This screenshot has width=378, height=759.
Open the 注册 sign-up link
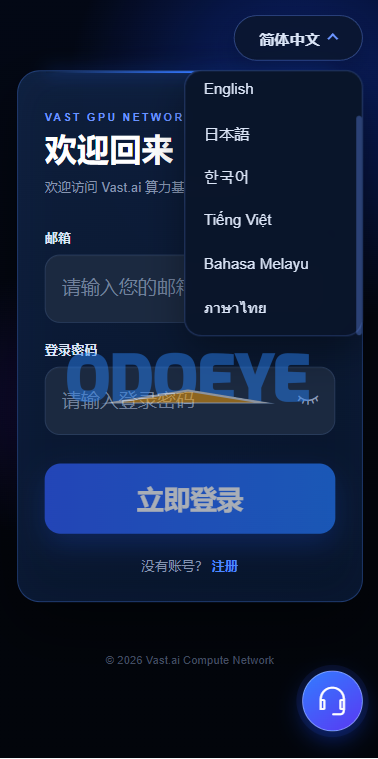(225, 566)
